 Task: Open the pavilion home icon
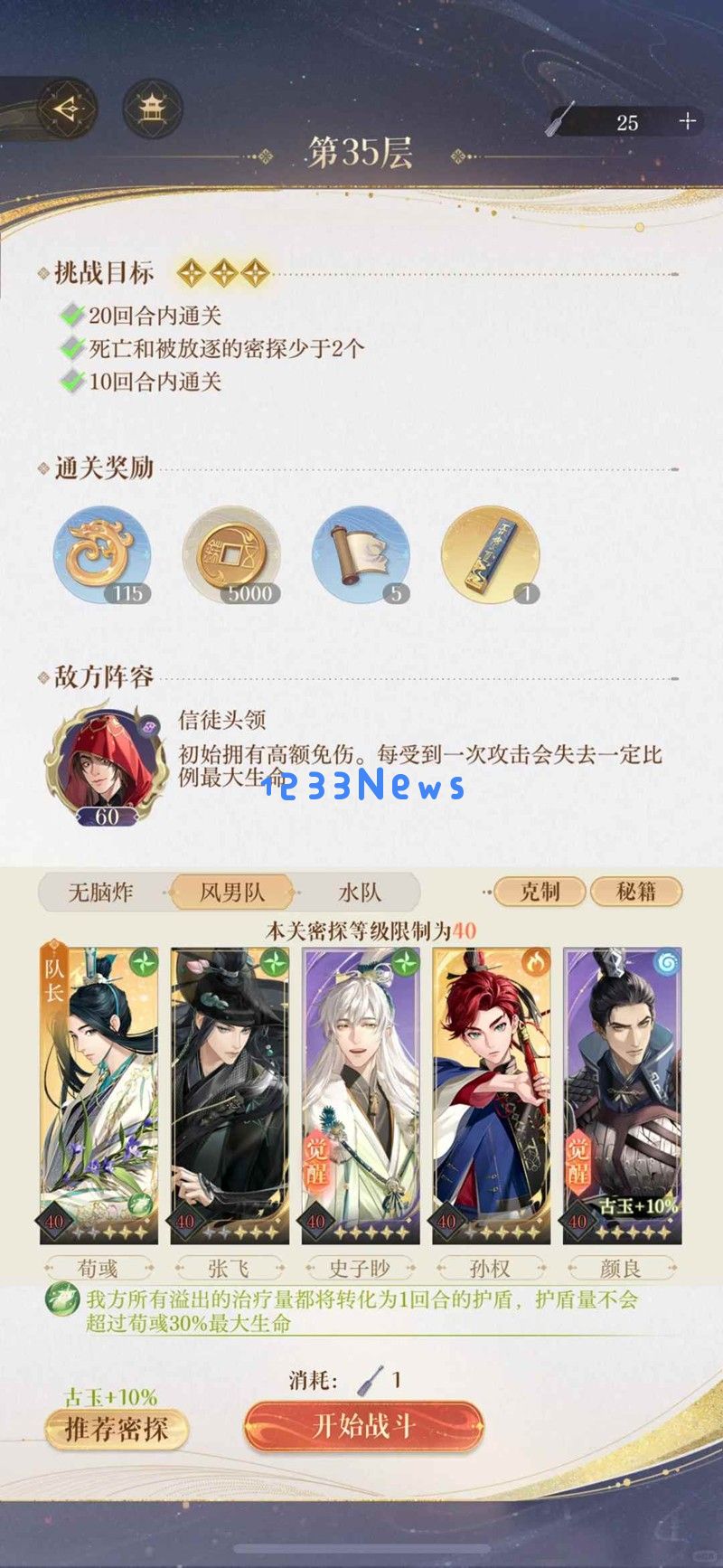[151, 109]
